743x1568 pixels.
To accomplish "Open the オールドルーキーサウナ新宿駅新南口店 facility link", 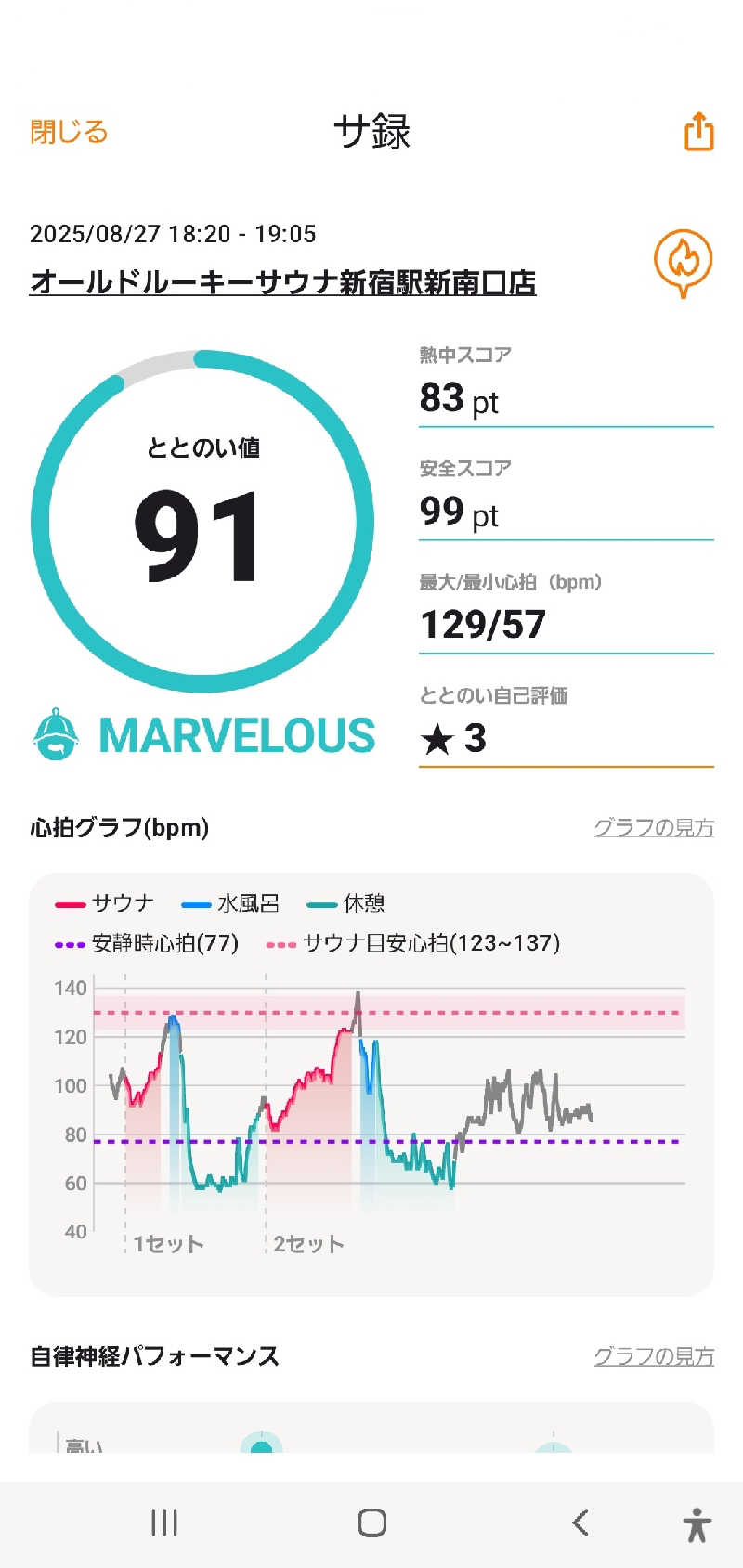I will (x=282, y=282).
